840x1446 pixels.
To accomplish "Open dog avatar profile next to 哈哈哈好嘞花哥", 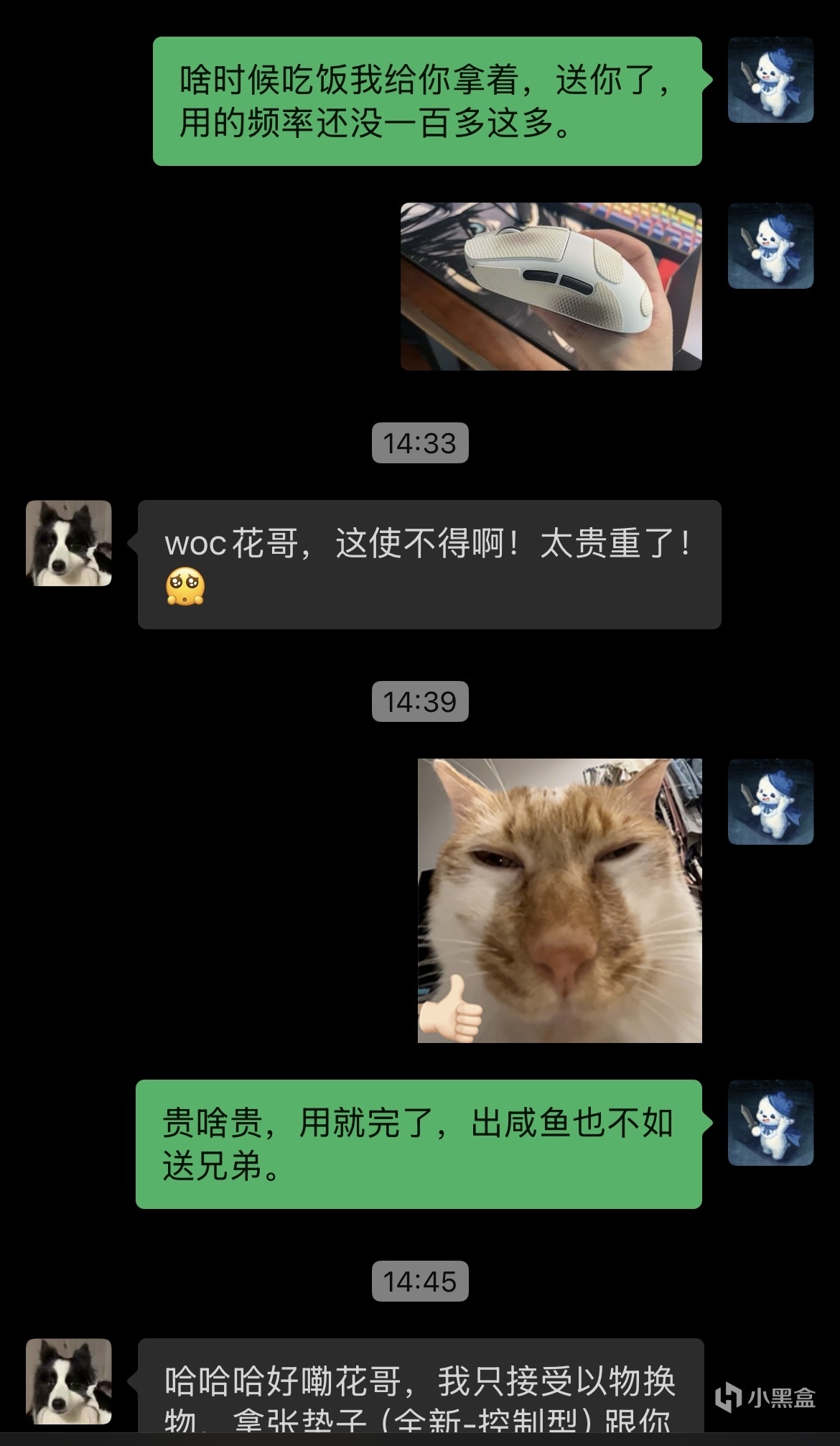I will (x=69, y=1381).
